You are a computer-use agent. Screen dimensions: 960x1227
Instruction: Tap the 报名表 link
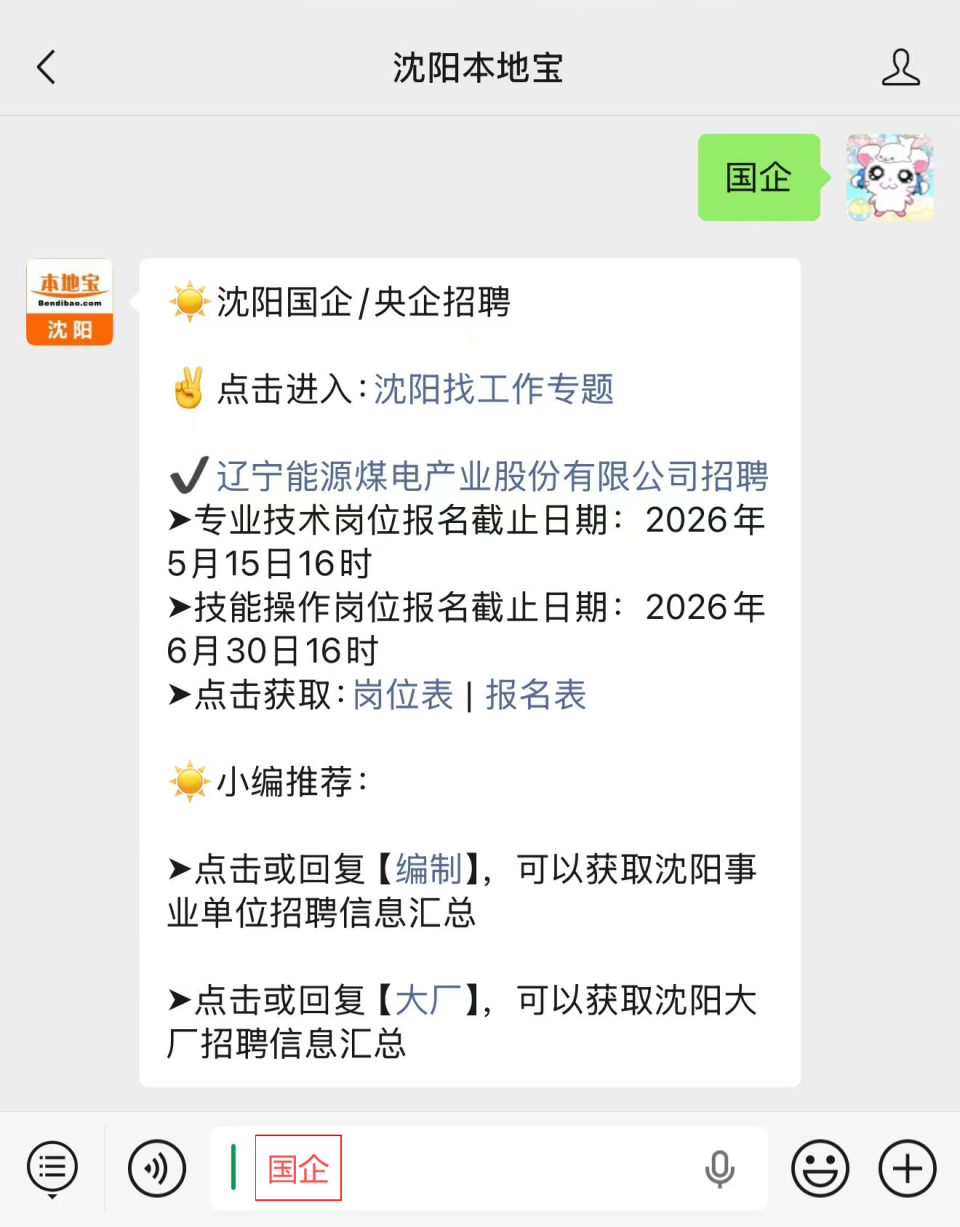click(x=536, y=695)
